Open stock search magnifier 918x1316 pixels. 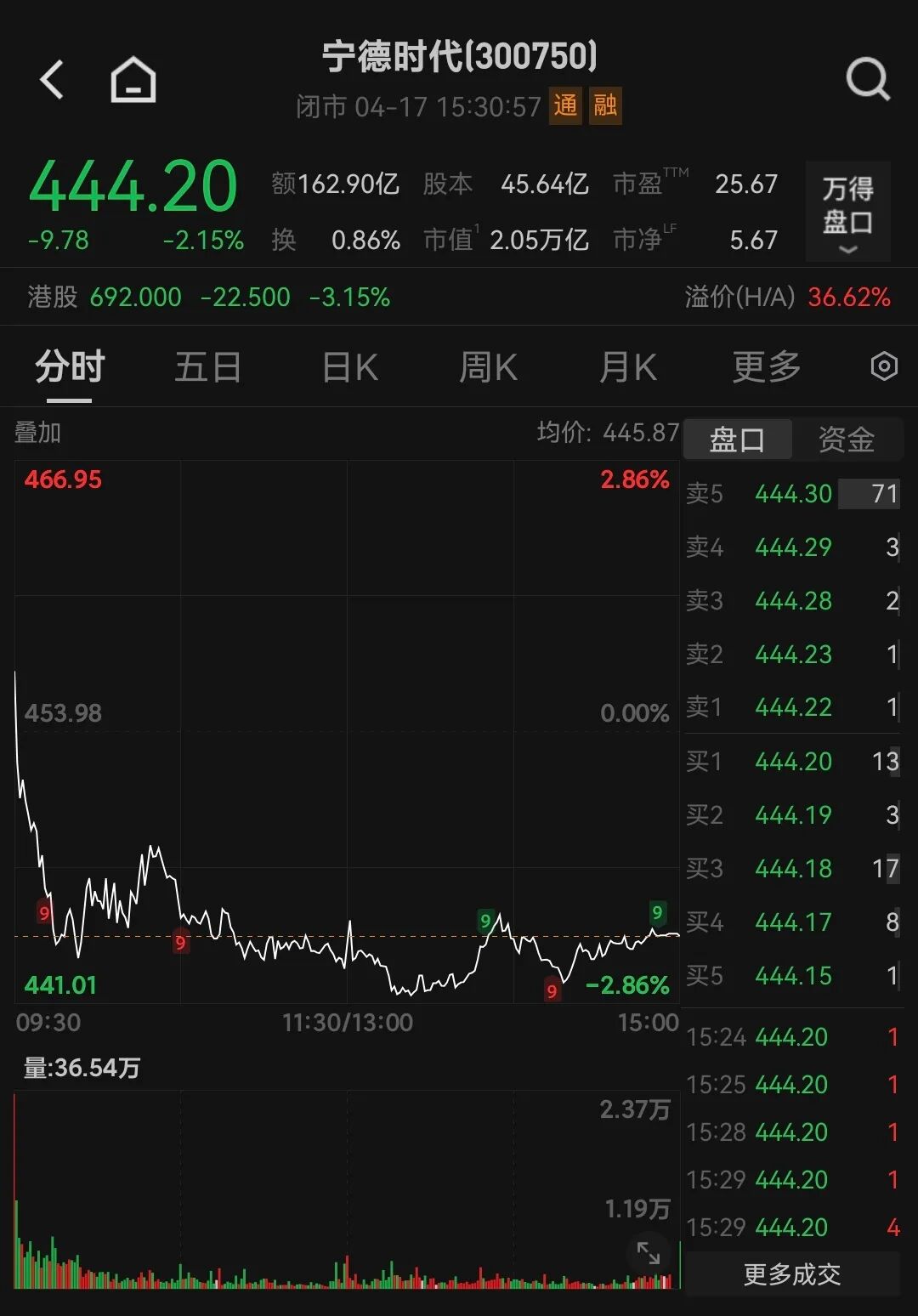coord(867,80)
